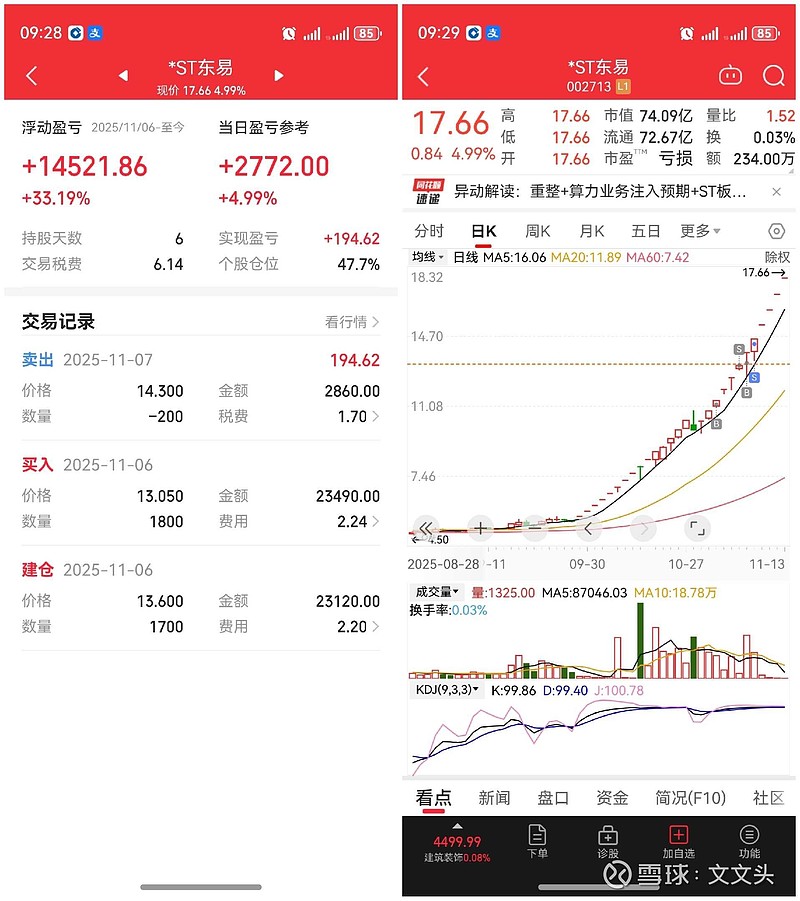Open the 成交量 indicator dropdown

437,590
